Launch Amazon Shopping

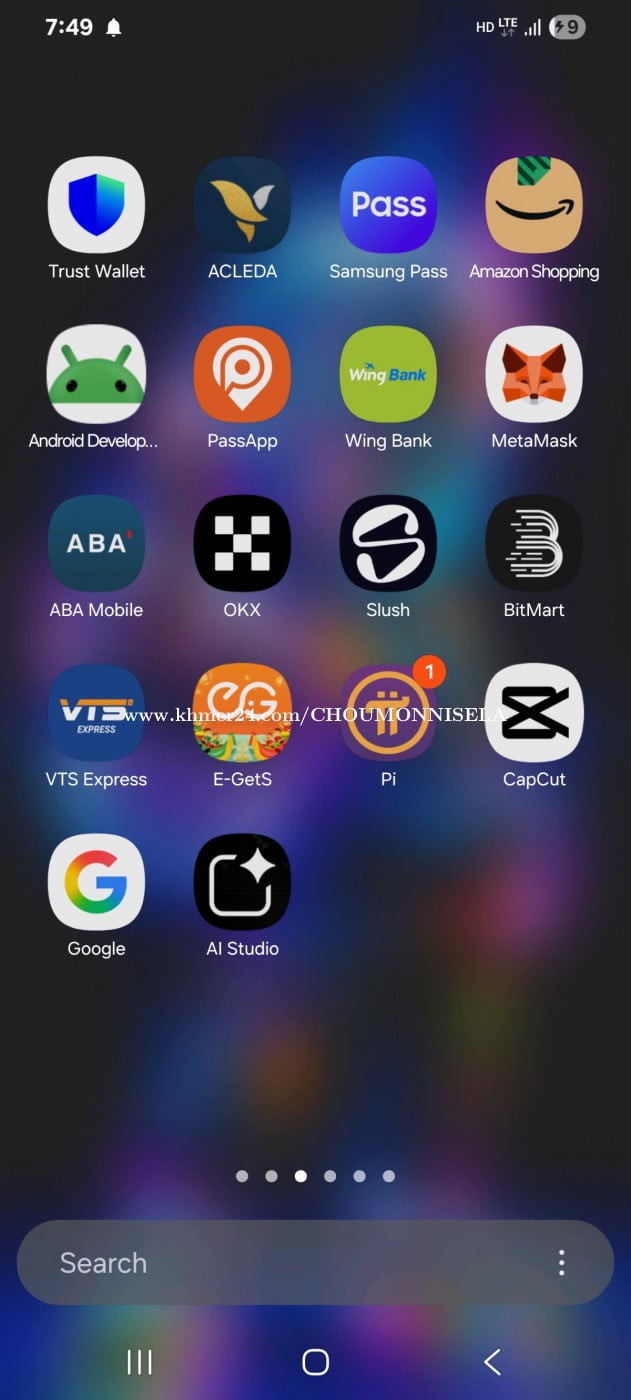point(534,205)
